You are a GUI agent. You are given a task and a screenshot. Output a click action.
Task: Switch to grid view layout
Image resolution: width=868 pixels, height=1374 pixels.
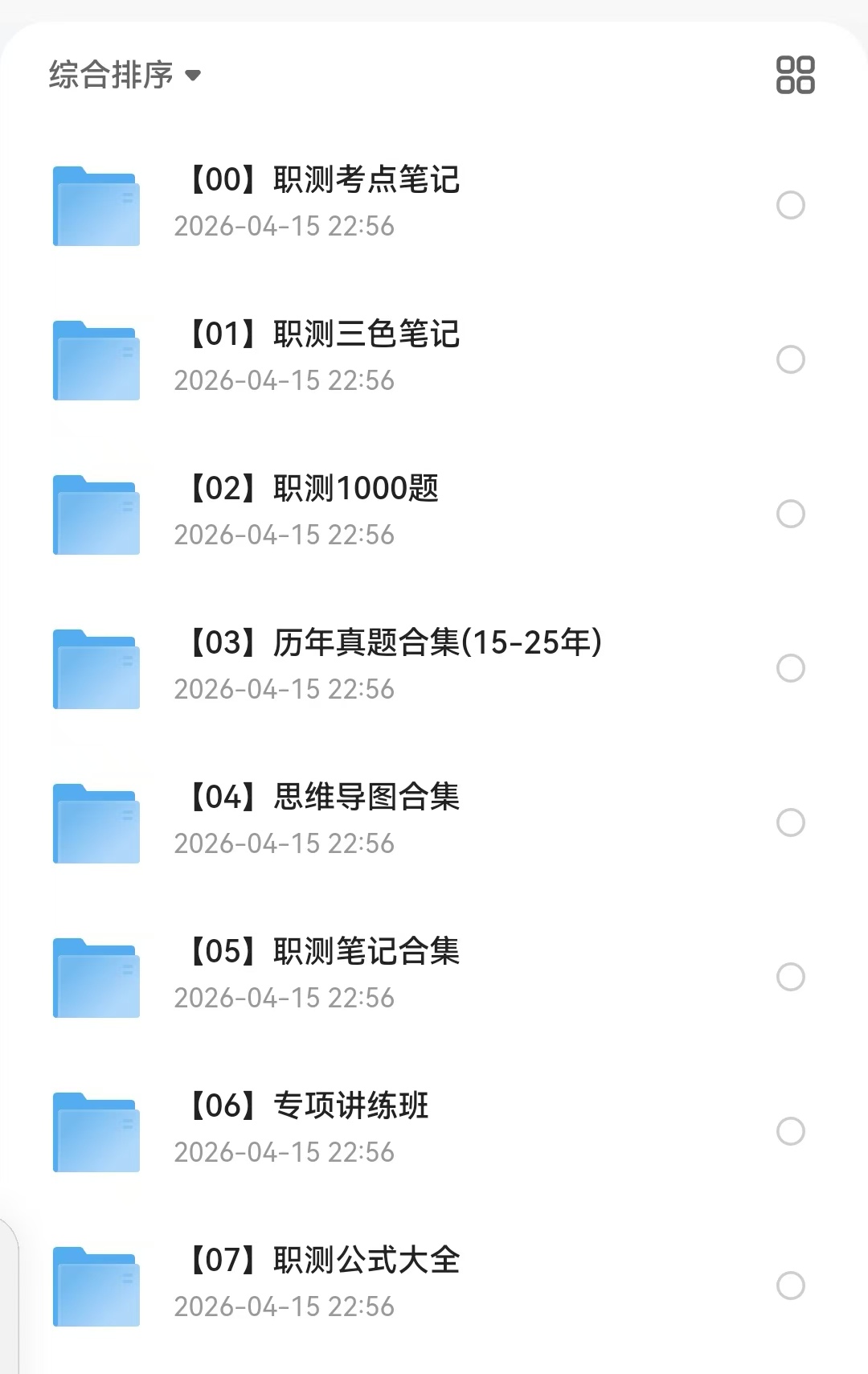point(795,75)
